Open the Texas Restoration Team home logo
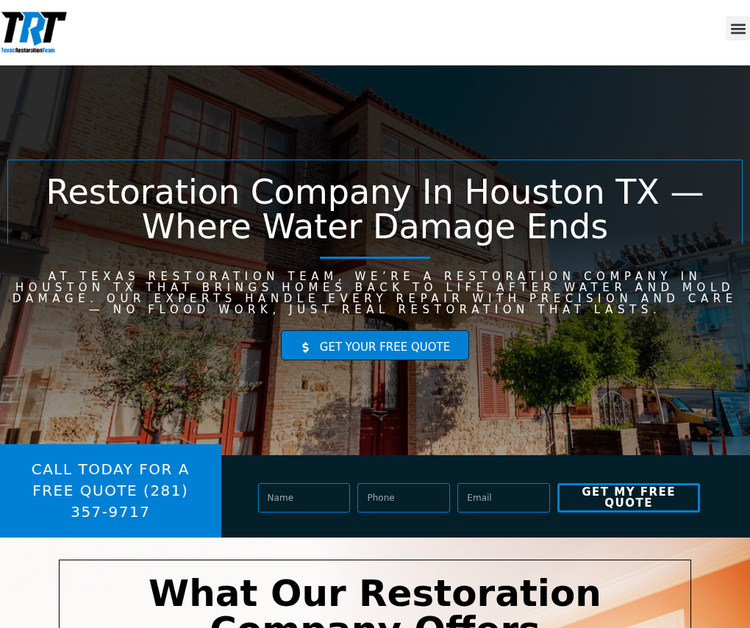Viewport: 750px width, 628px height. point(33,32)
